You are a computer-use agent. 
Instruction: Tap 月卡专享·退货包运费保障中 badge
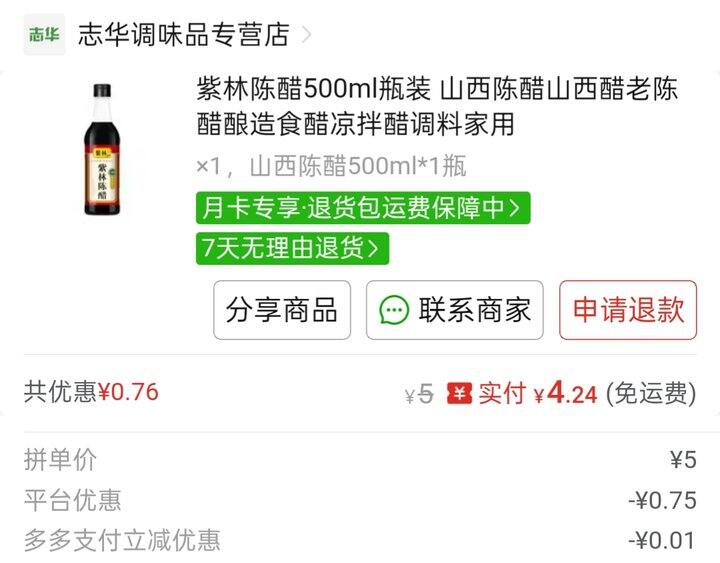point(363,208)
